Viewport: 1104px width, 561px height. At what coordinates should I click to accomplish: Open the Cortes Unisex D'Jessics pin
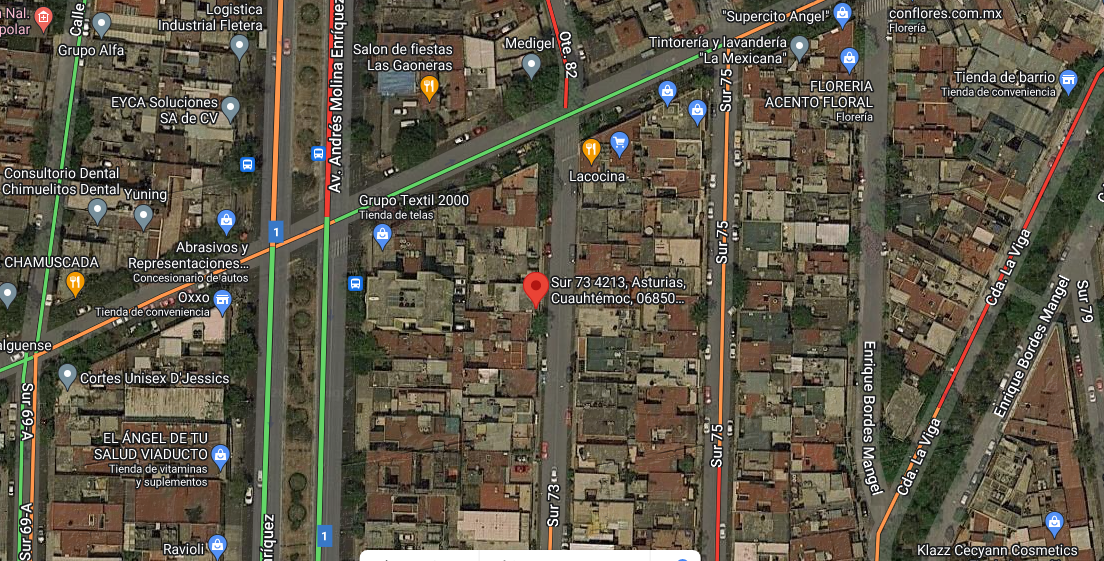(x=67, y=377)
